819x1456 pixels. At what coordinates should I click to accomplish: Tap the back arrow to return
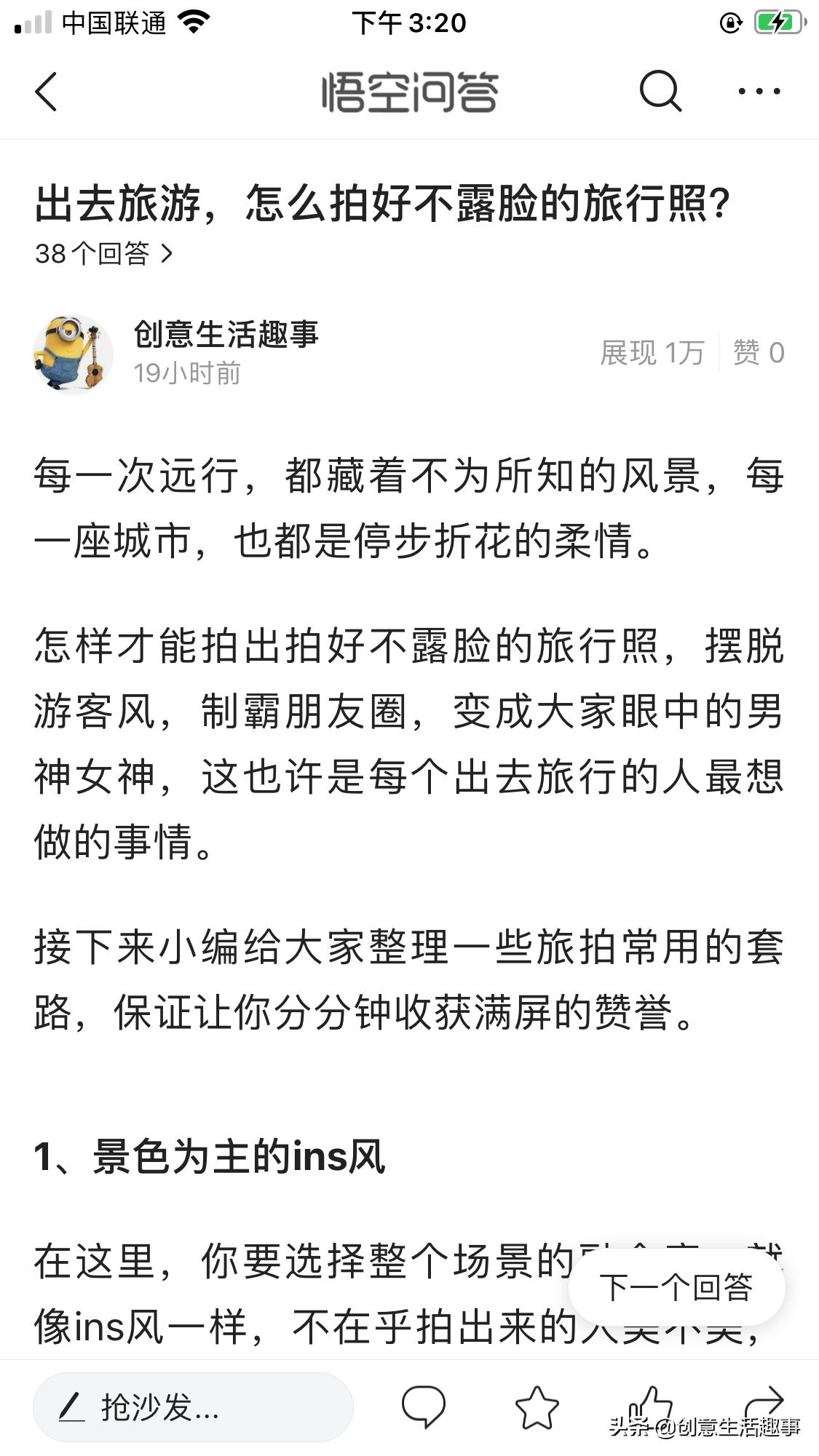[46, 94]
